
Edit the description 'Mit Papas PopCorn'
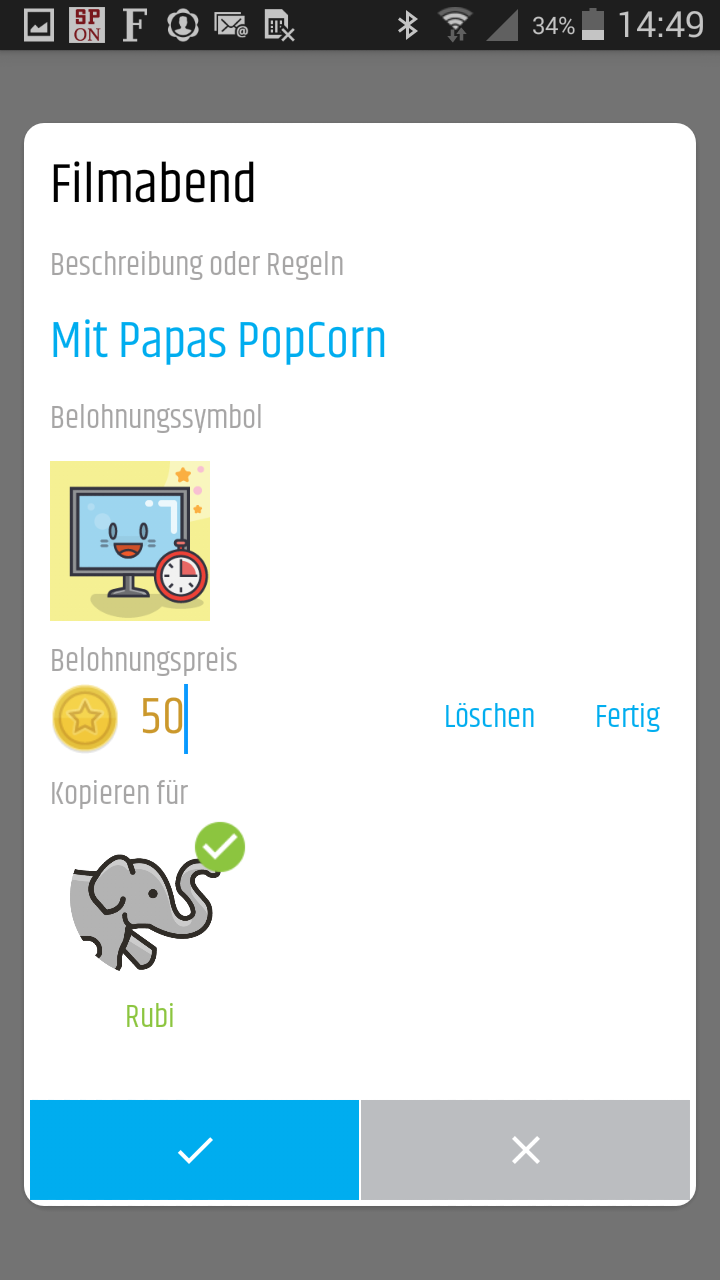pos(218,341)
